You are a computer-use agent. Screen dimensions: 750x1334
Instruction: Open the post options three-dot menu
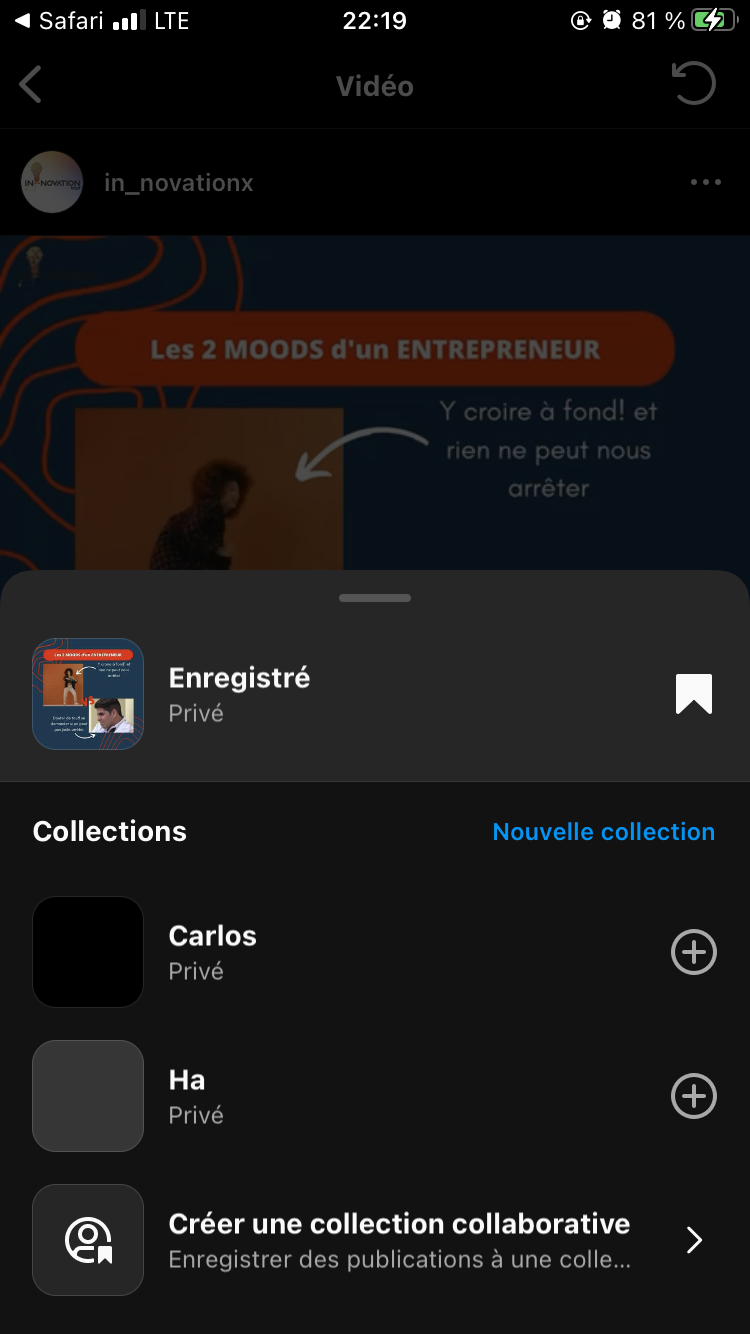click(x=705, y=182)
